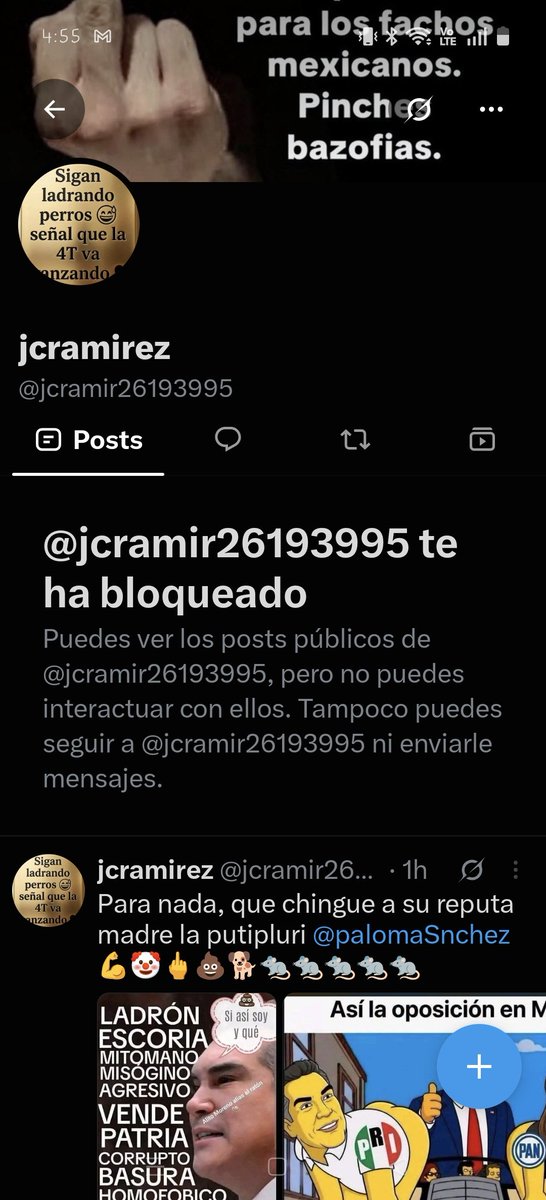The height and width of the screenshot is (1200, 546).
Task: Open the 'Así la oposición' cartoon image
Action: coord(415,1096)
